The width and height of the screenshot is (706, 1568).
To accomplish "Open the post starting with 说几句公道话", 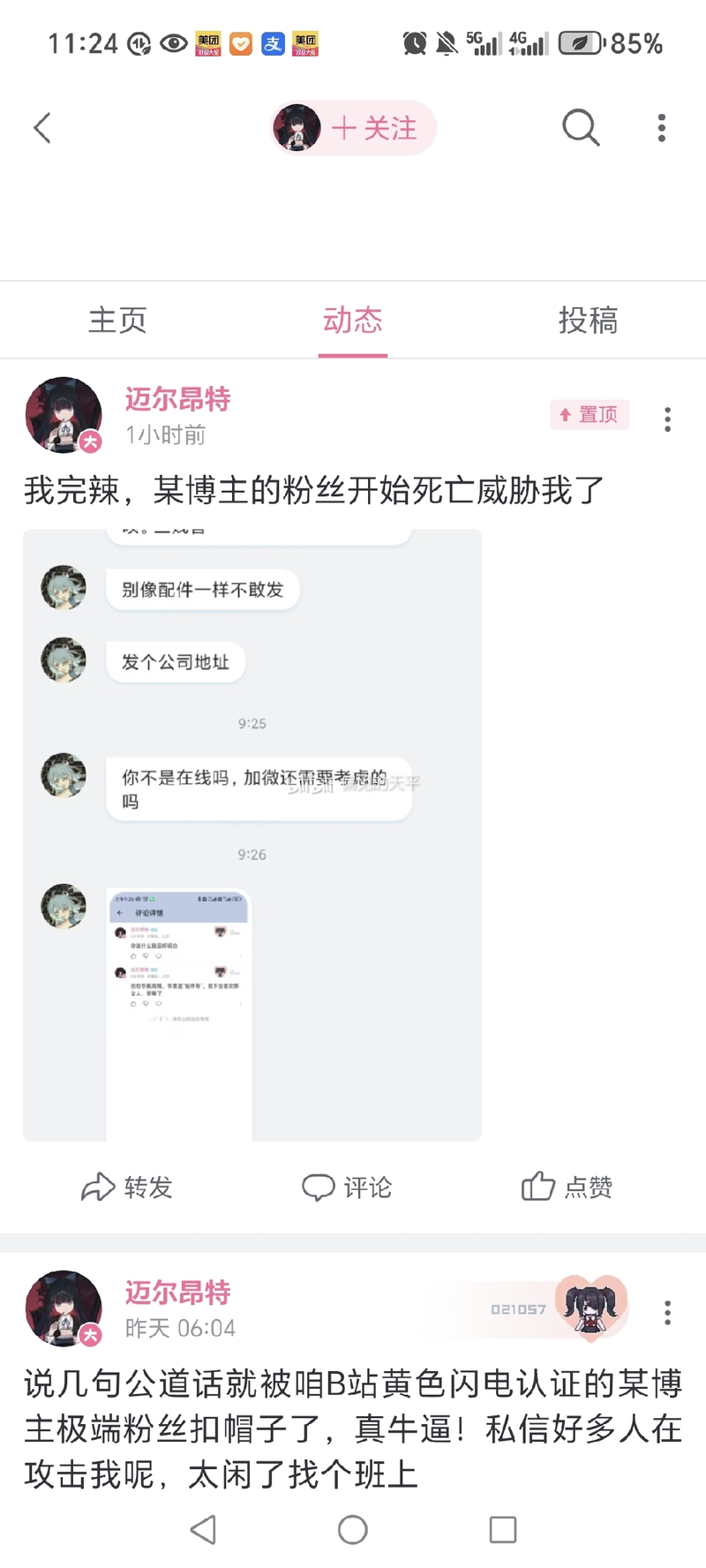I will click(353, 1428).
